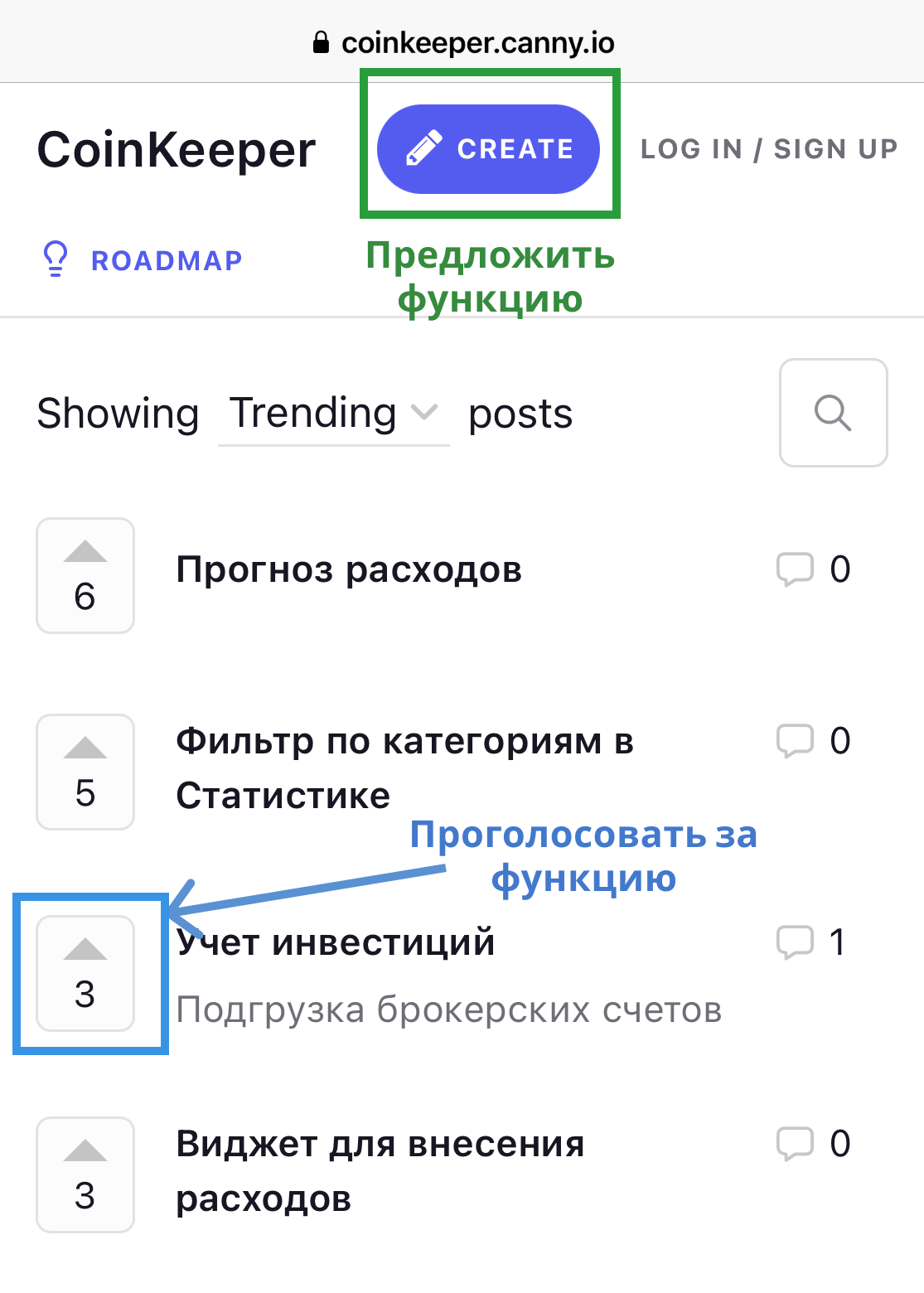924x1293 pixels.
Task: Open LOG IN / SIGN UP
Action: (x=769, y=149)
